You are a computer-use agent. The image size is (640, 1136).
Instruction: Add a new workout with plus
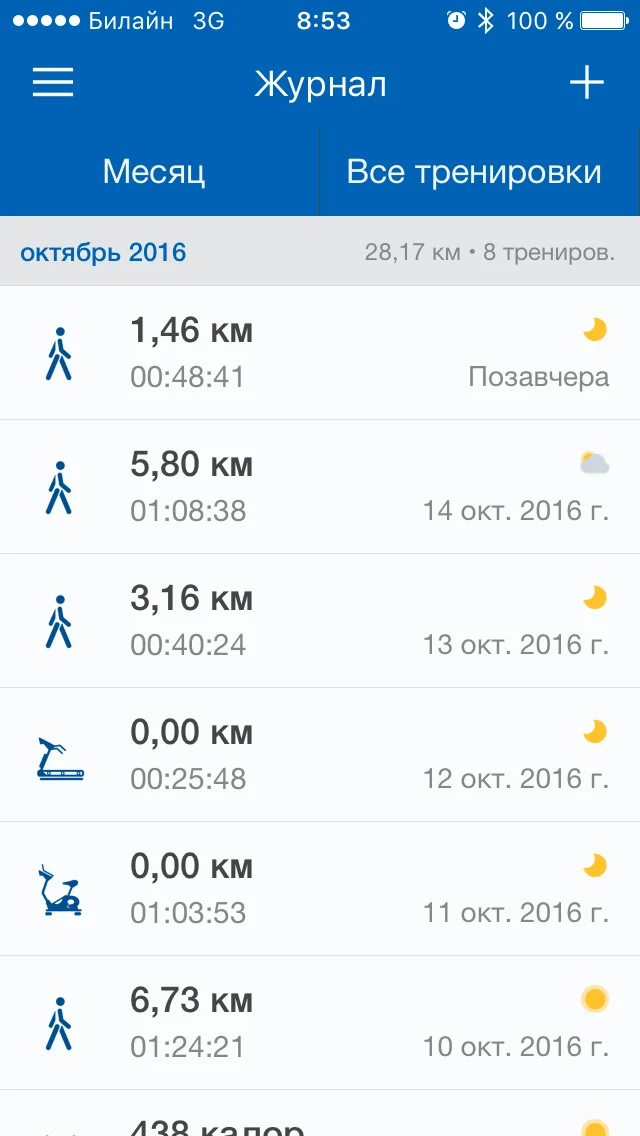[587, 83]
